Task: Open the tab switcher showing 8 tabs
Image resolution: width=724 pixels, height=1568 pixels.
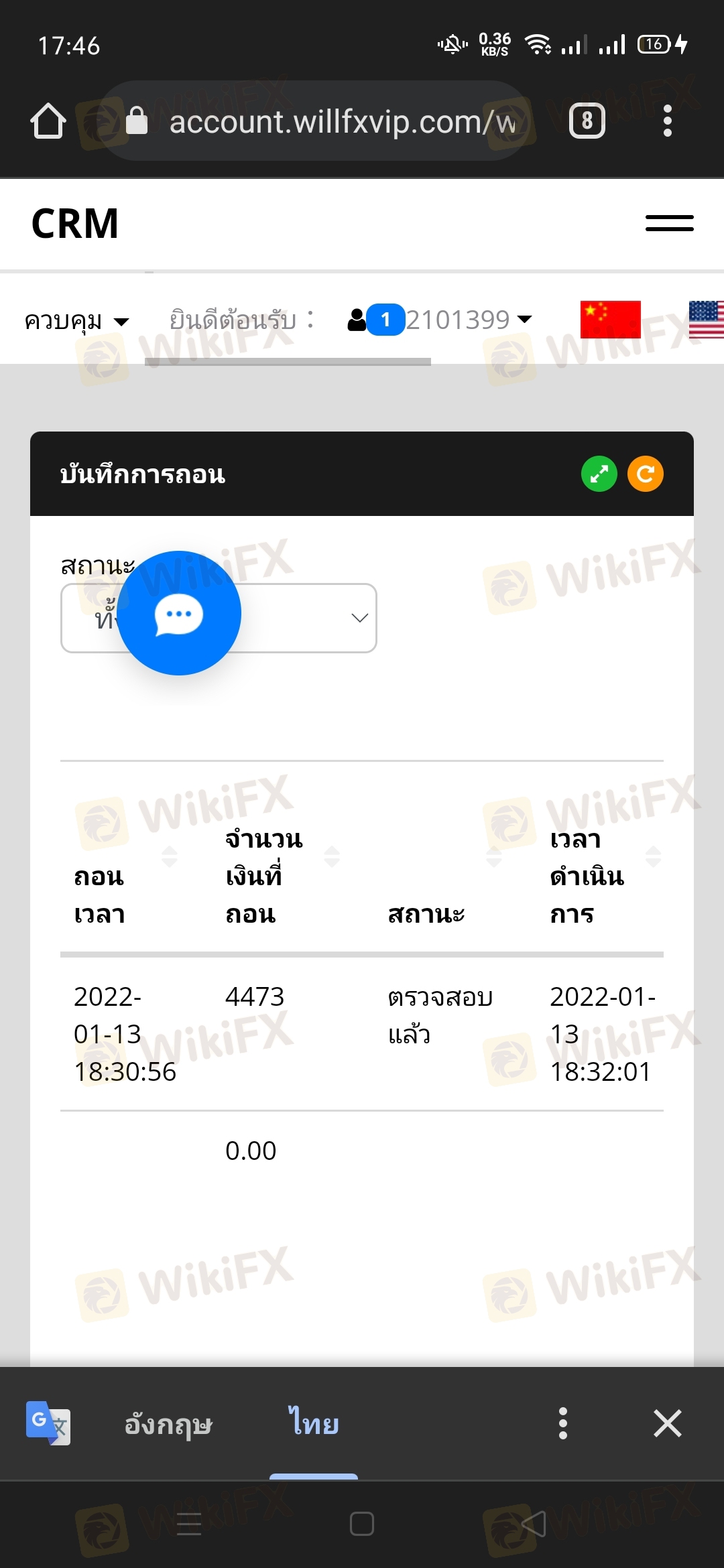Action: (x=587, y=121)
